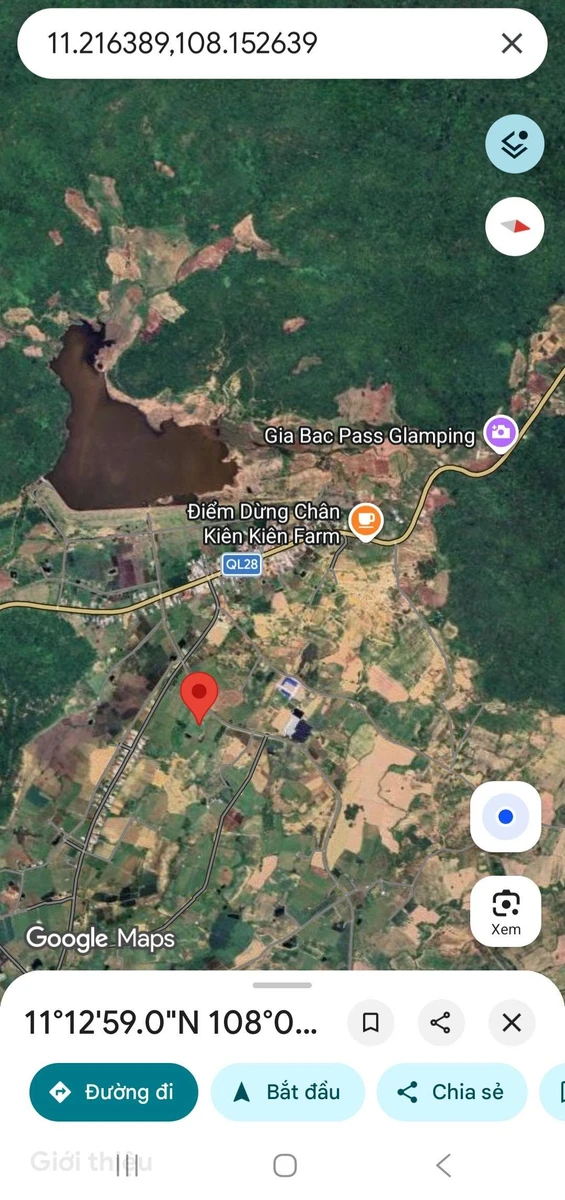Go to home screen
Image resolution: width=565 pixels, height=1200 pixels.
pos(285,1165)
